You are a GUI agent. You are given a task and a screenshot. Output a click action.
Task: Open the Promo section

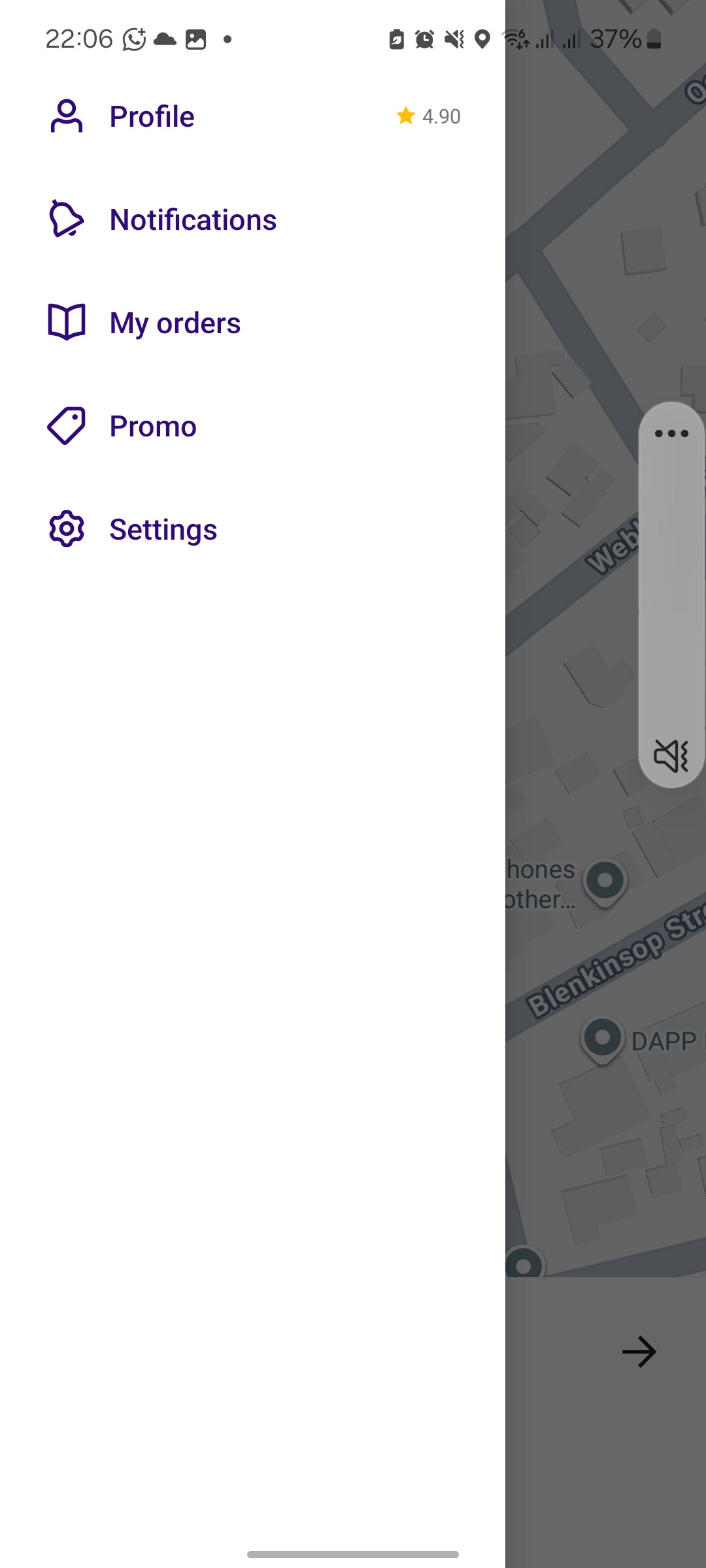tap(152, 427)
